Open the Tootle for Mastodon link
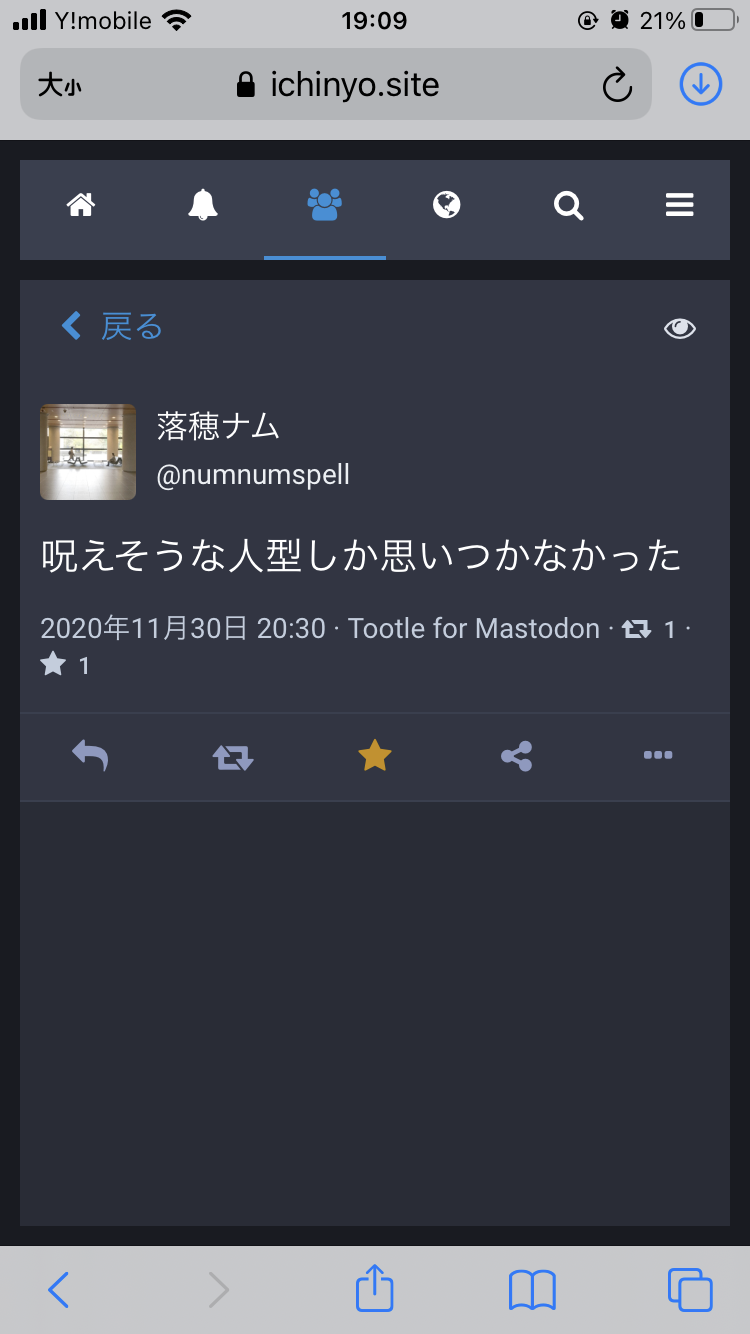 click(x=473, y=629)
